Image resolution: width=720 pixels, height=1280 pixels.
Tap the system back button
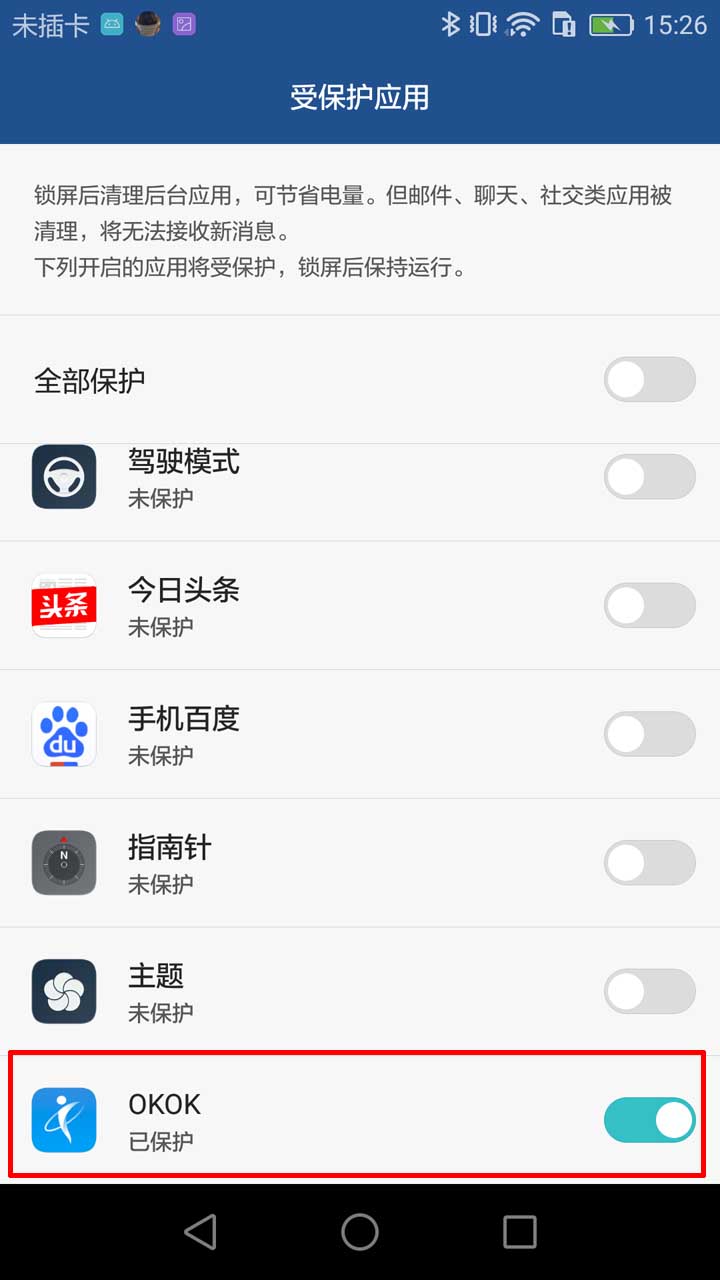200,1232
